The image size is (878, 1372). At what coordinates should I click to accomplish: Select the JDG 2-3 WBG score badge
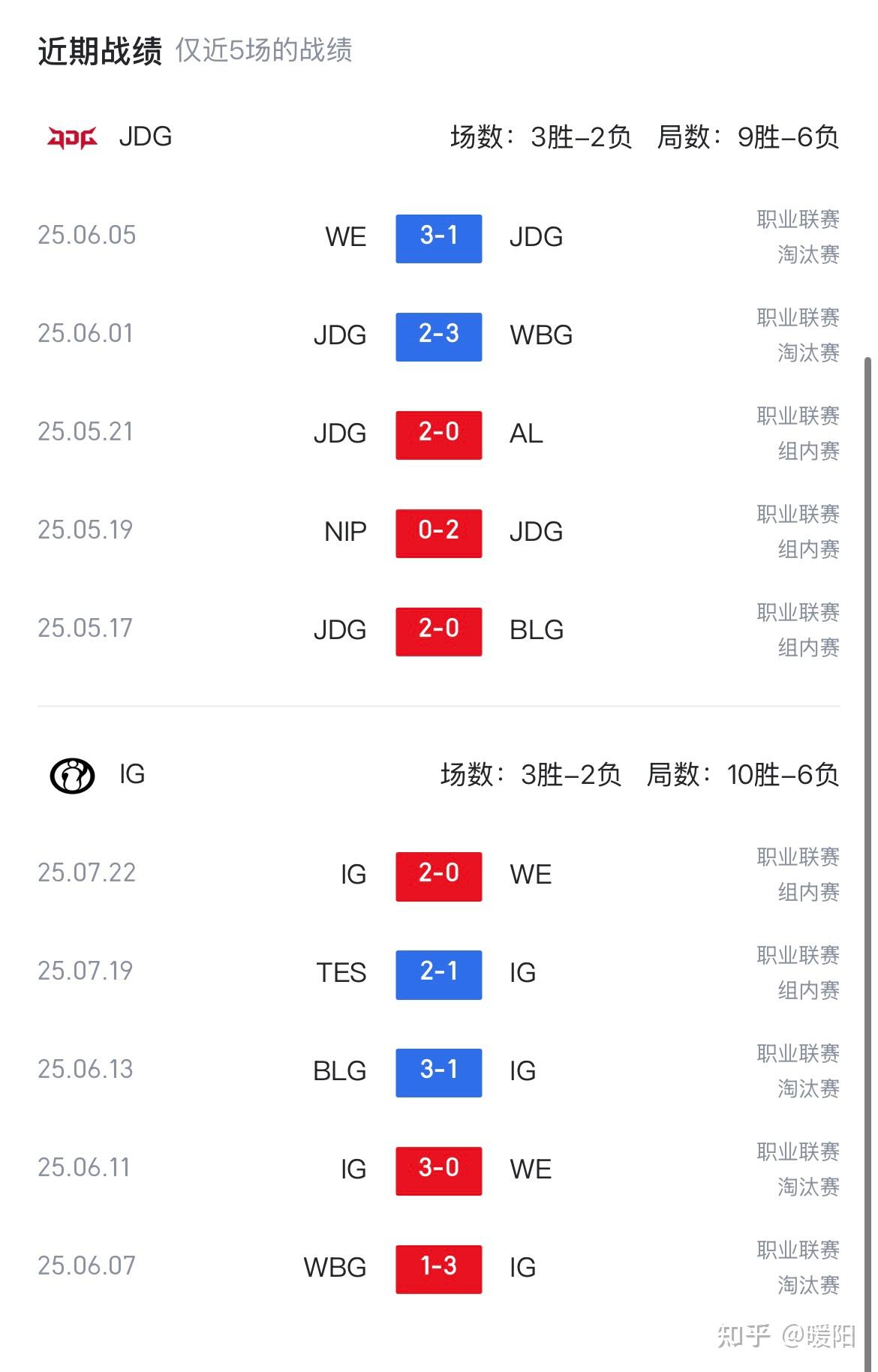pos(438,335)
